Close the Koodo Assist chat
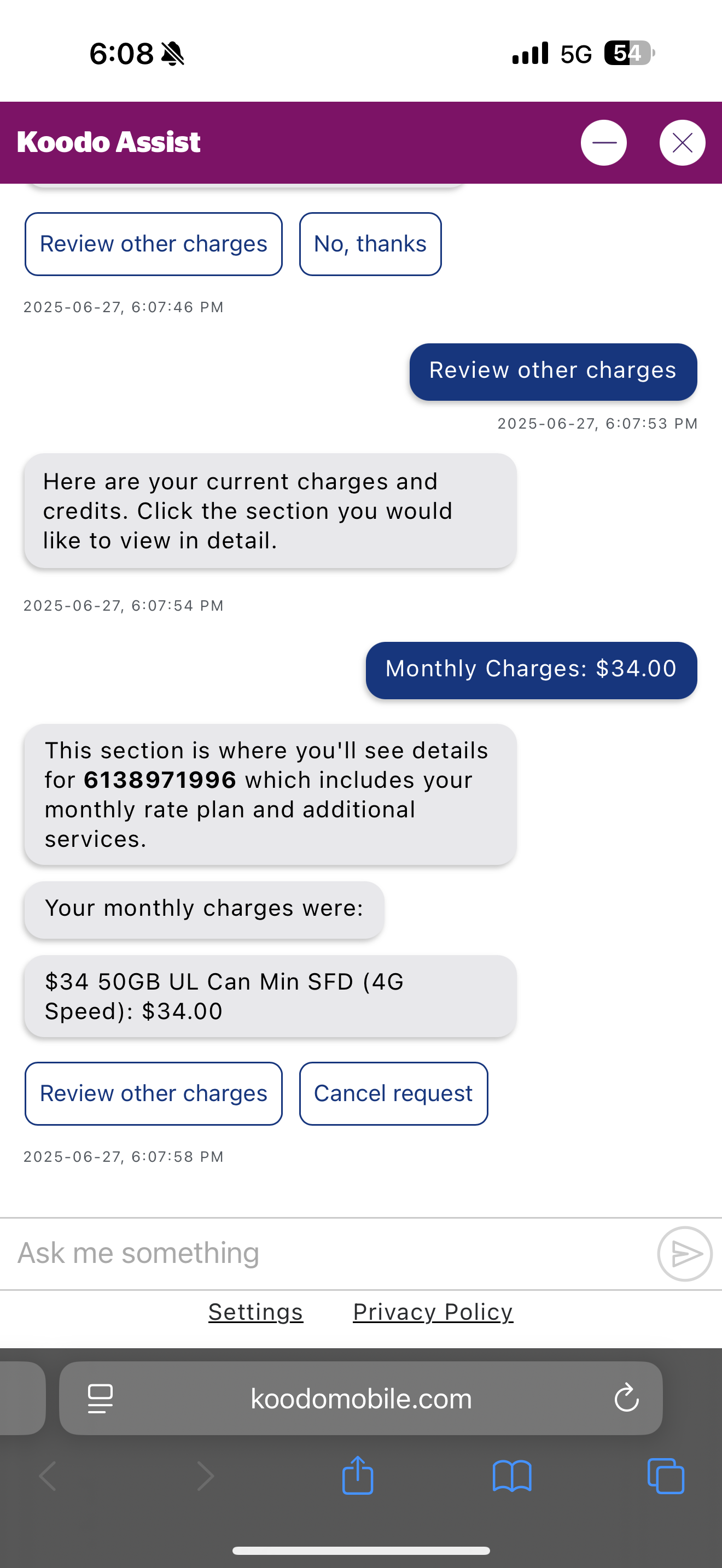Screen dimensions: 722x1568 tap(682, 143)
